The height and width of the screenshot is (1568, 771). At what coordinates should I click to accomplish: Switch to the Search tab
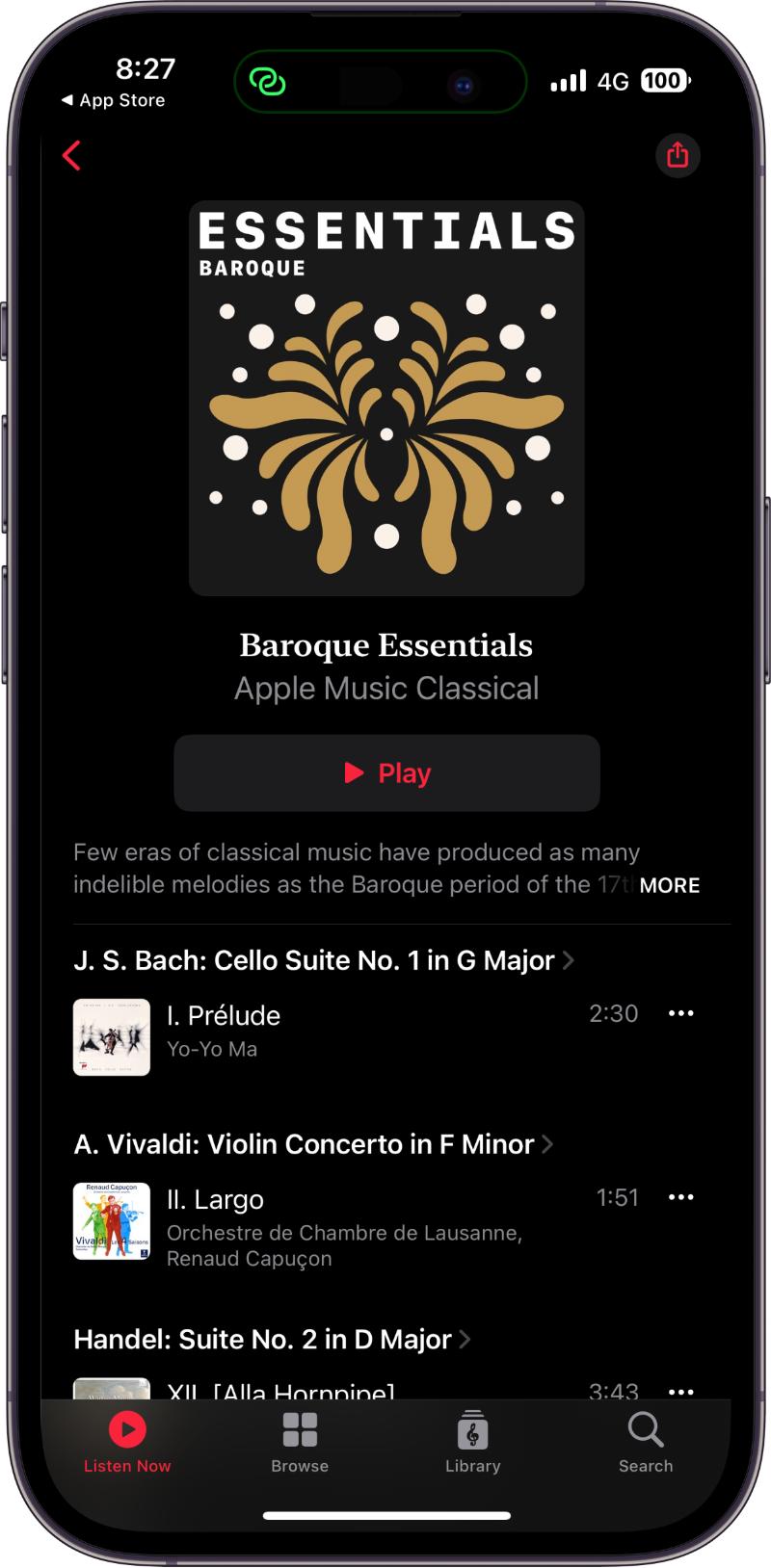tap(646, 1442)
